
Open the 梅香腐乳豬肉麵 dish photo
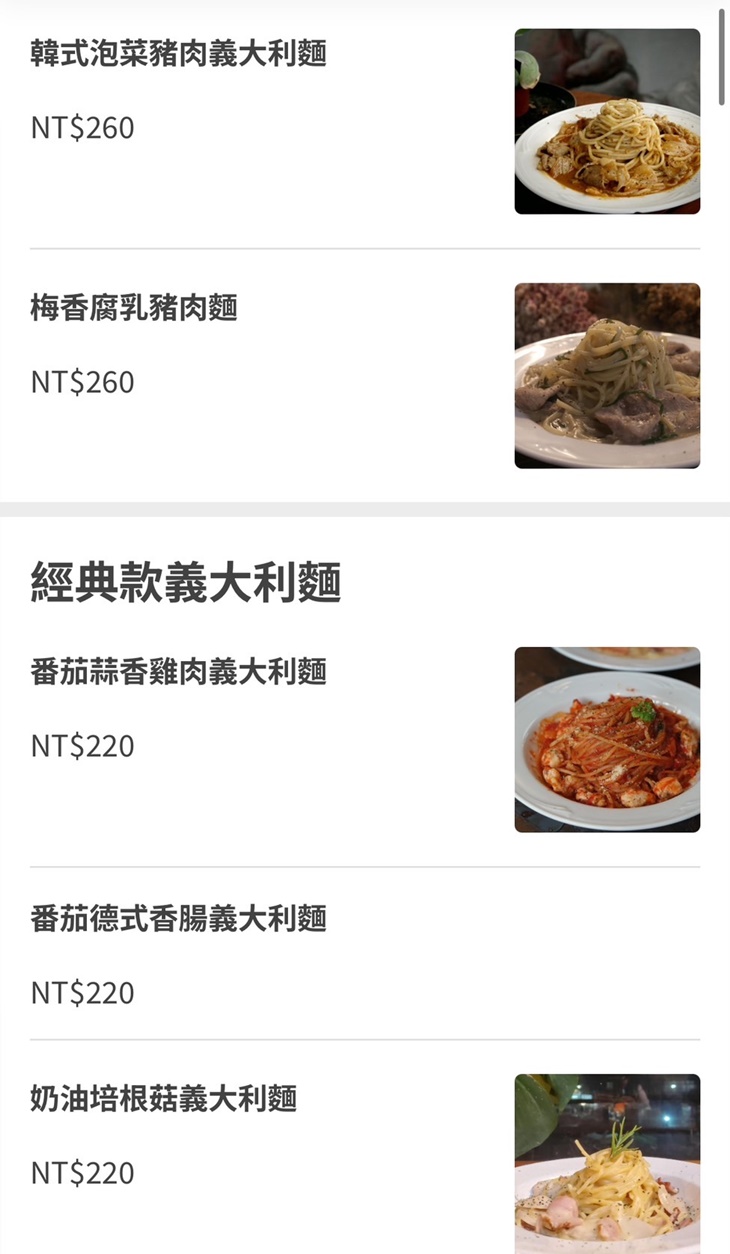click(x=607, y=374)
